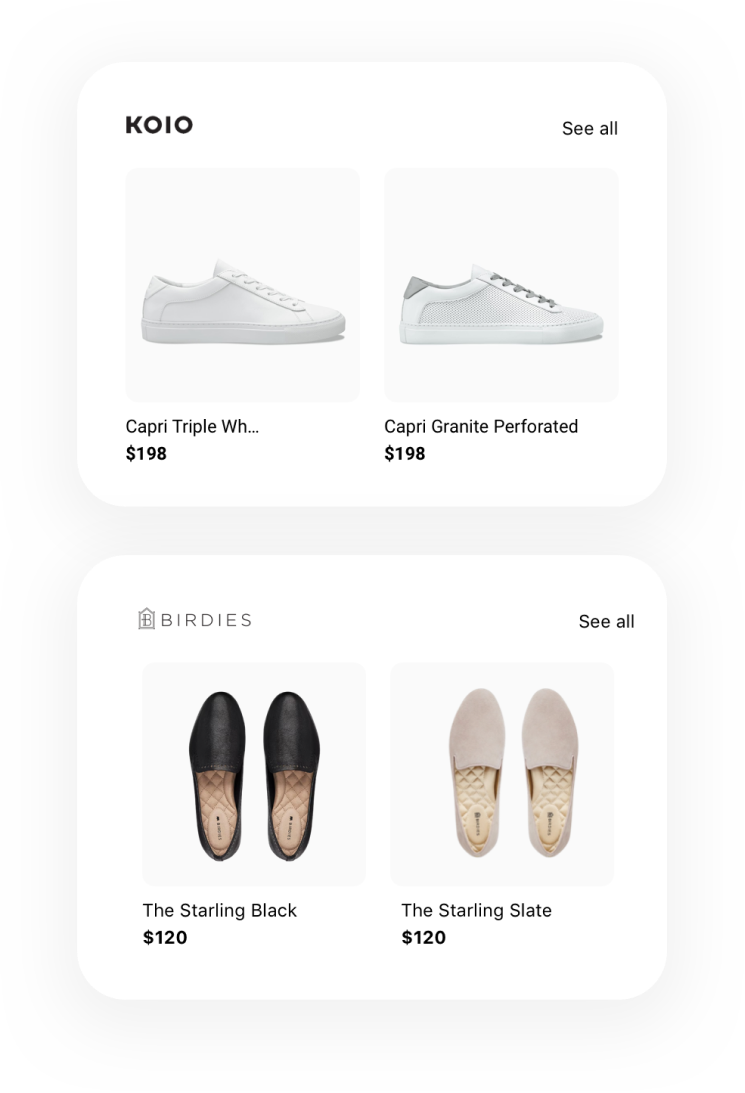Select the Capri Granite Perforated product title
745x1093 pixels.
pos(480,426)
